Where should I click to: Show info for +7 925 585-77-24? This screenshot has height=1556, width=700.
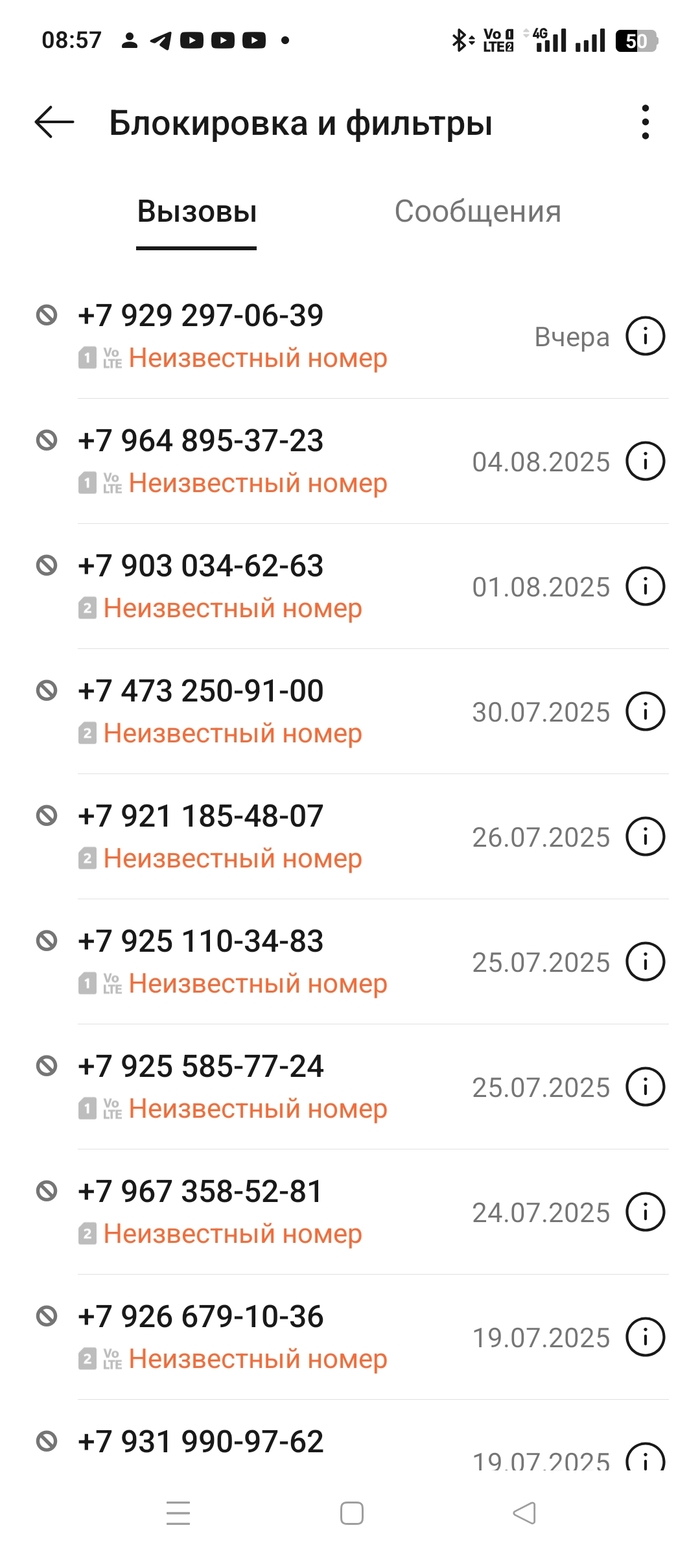(x=645, y=1087)
